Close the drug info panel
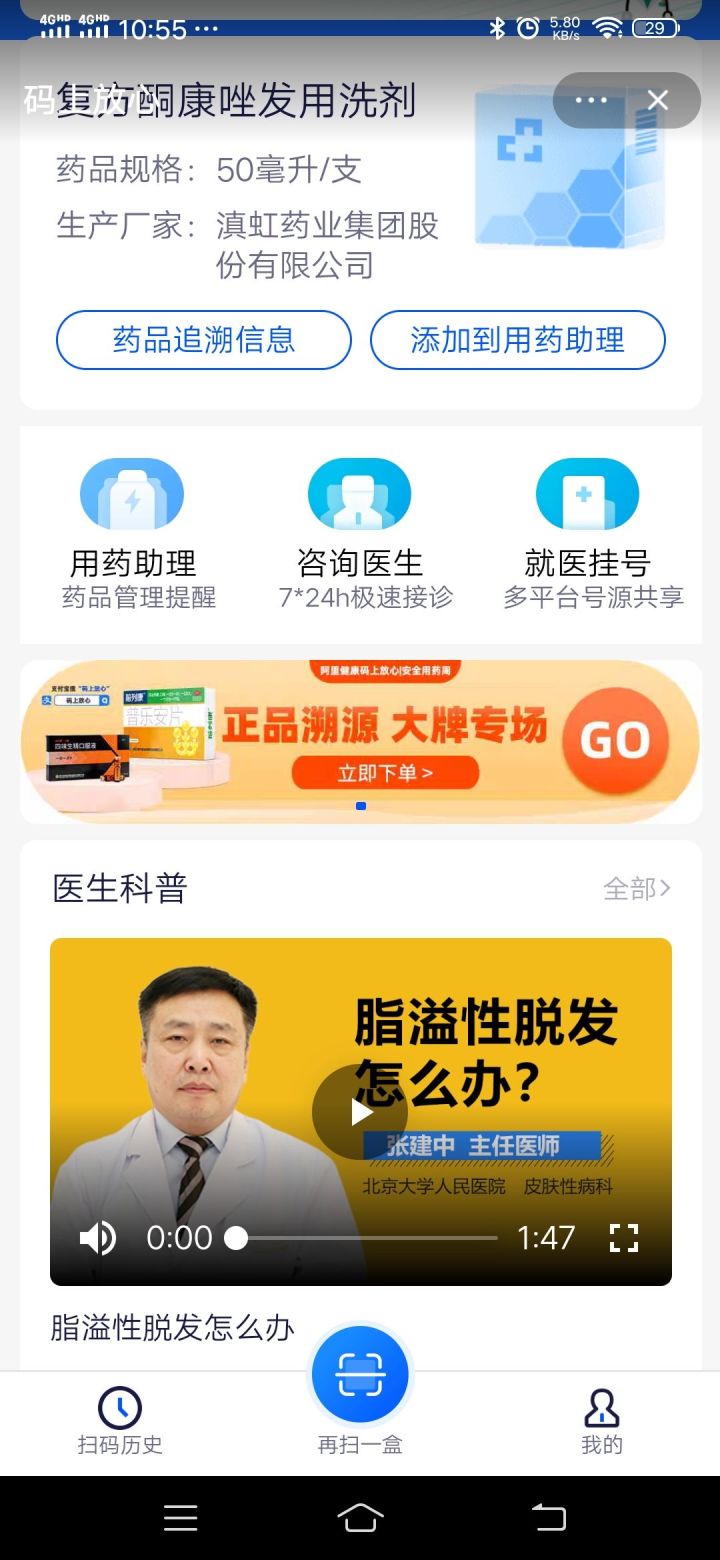This screenshot has height=1560, width=720. 657,100
